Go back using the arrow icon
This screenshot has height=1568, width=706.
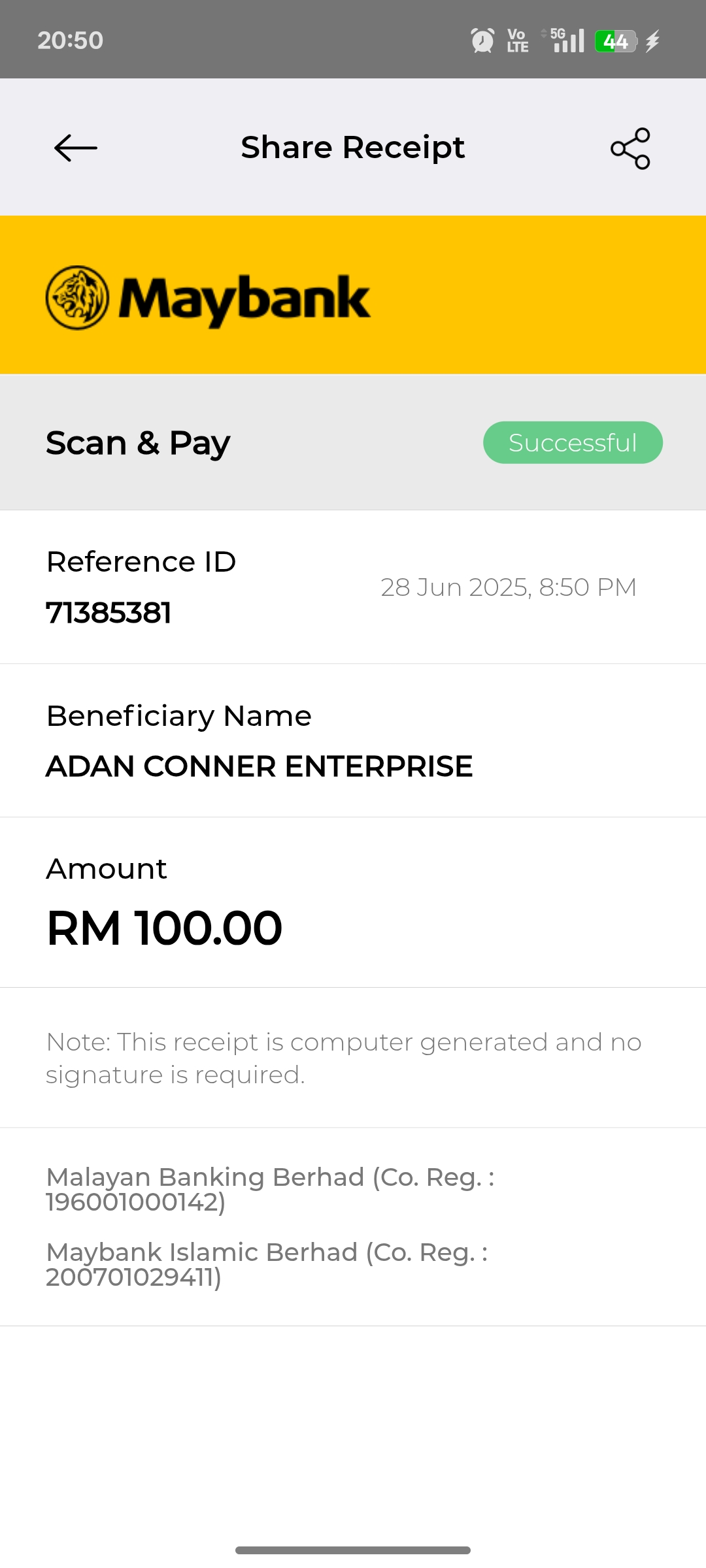76,148
